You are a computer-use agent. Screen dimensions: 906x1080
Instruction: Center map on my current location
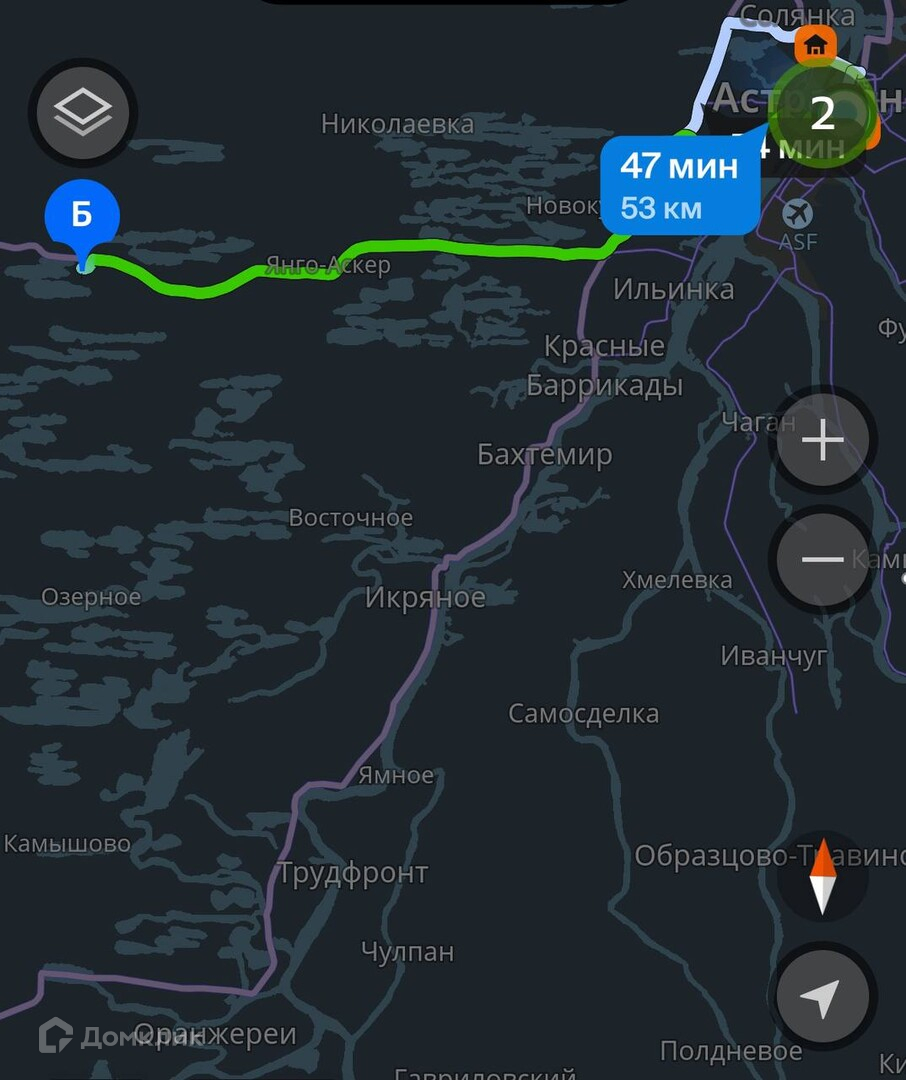pyautogui.click(x=822, y=998)
